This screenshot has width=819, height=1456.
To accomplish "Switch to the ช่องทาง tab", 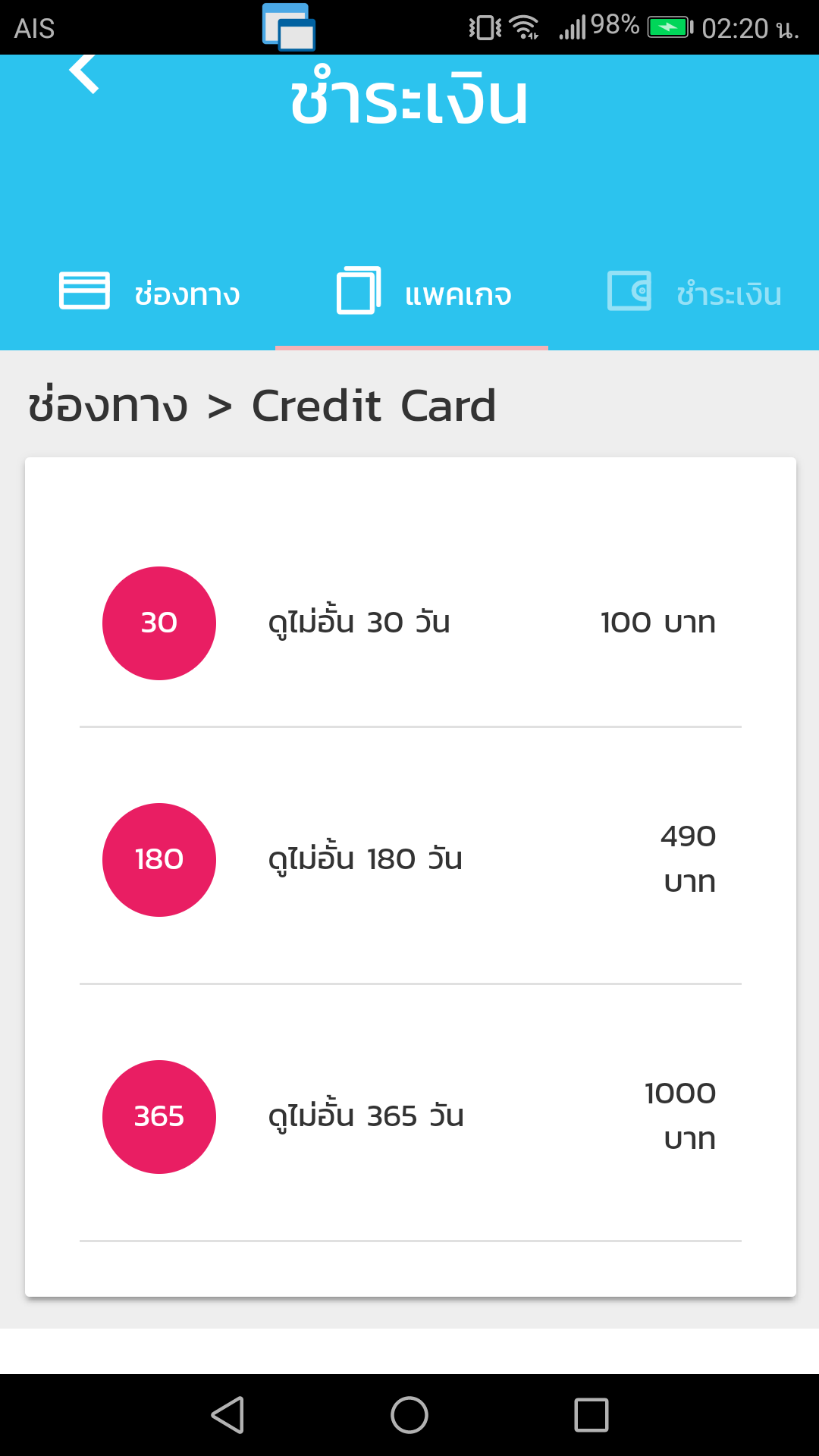I will [149, 293].
